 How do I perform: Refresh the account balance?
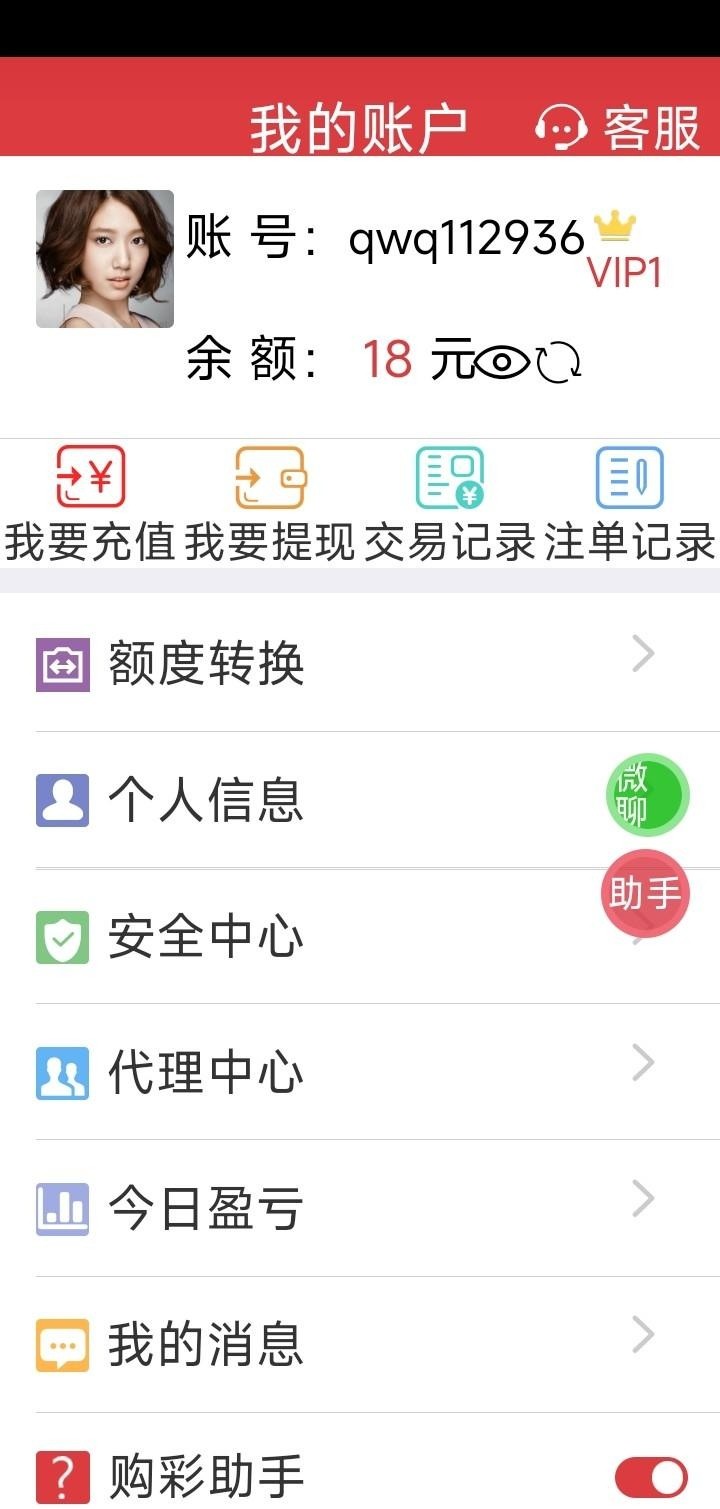(x=558, y=362)
